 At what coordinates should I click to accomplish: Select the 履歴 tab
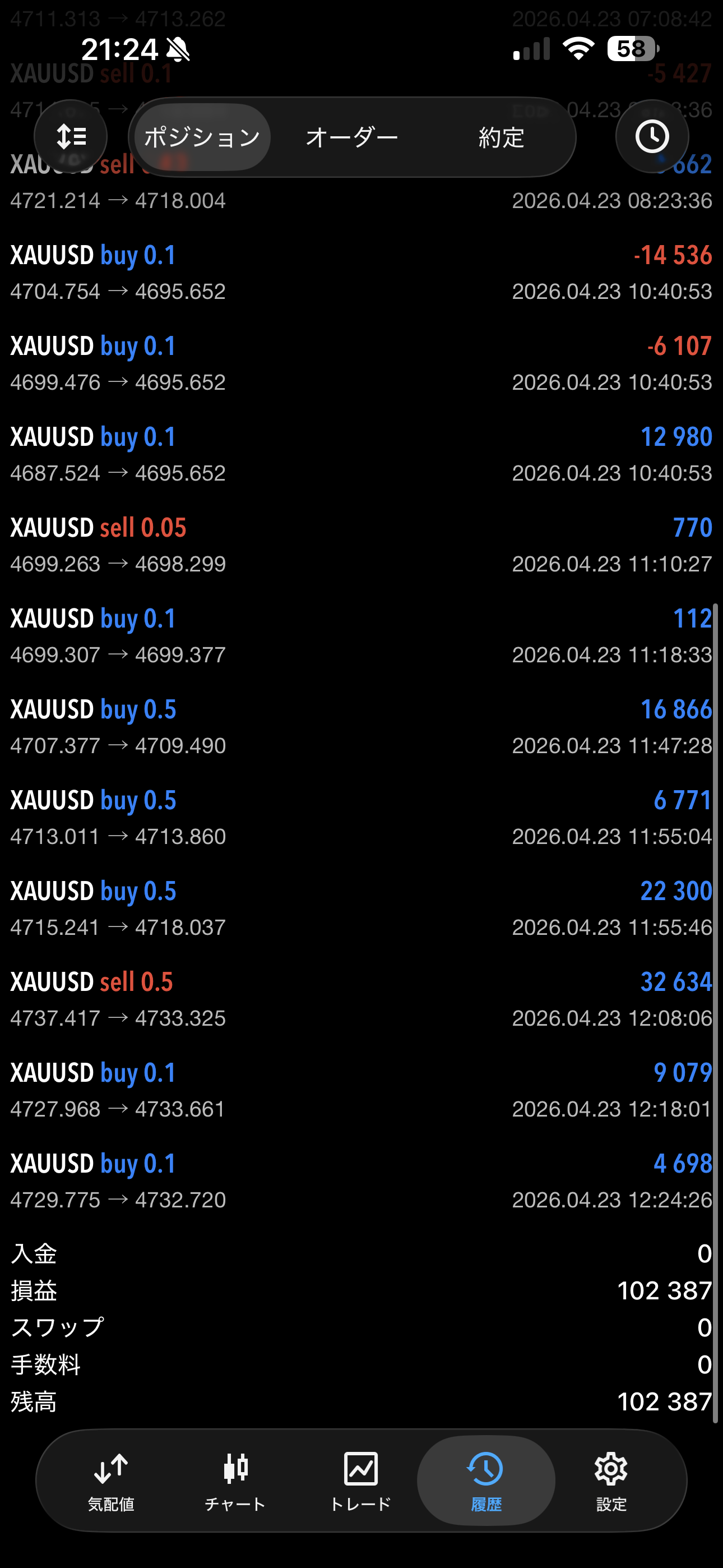coord(486,1481)
